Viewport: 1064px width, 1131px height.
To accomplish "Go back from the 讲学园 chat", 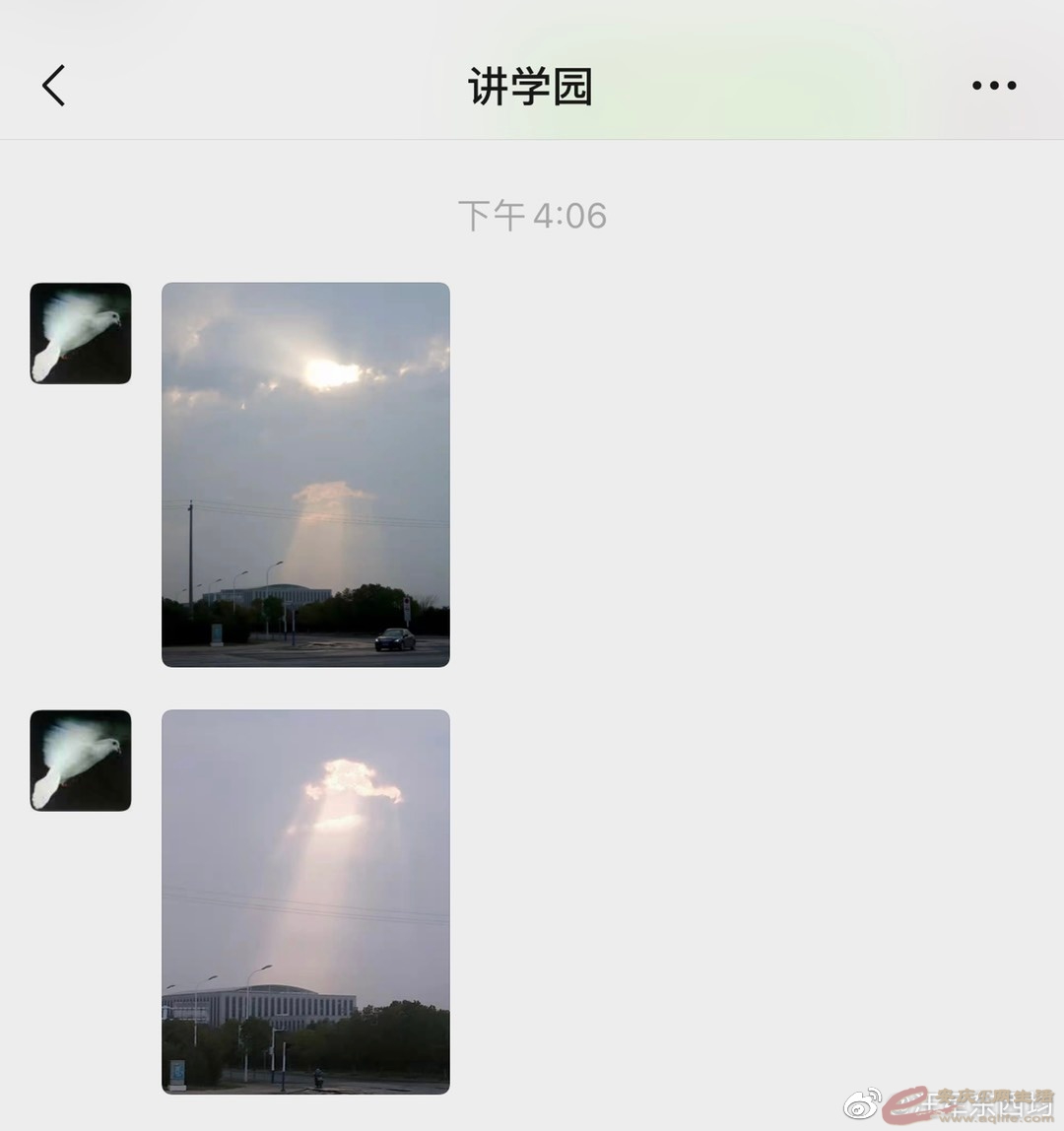I will (x=54, y=86).
